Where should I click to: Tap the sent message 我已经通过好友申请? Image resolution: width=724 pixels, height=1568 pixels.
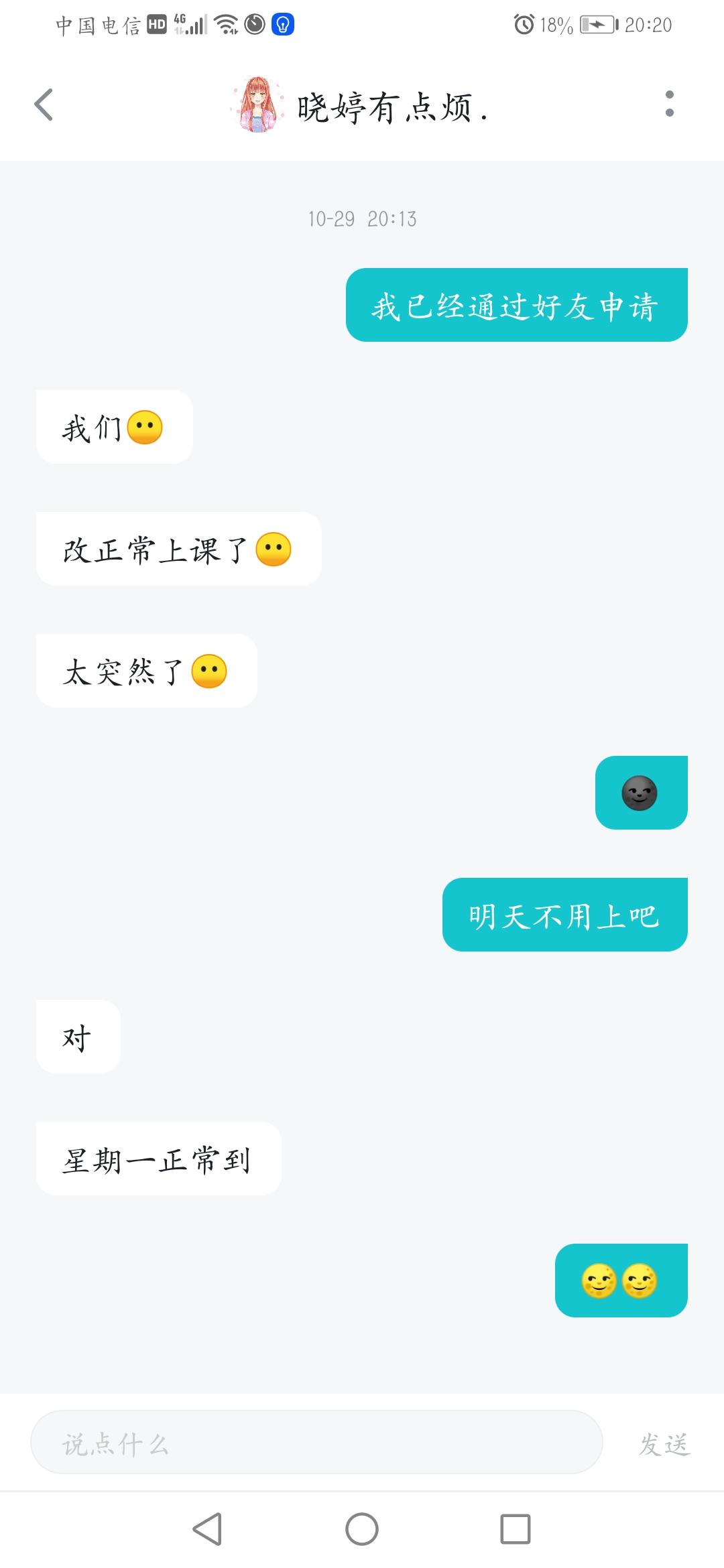pos(516,305)
